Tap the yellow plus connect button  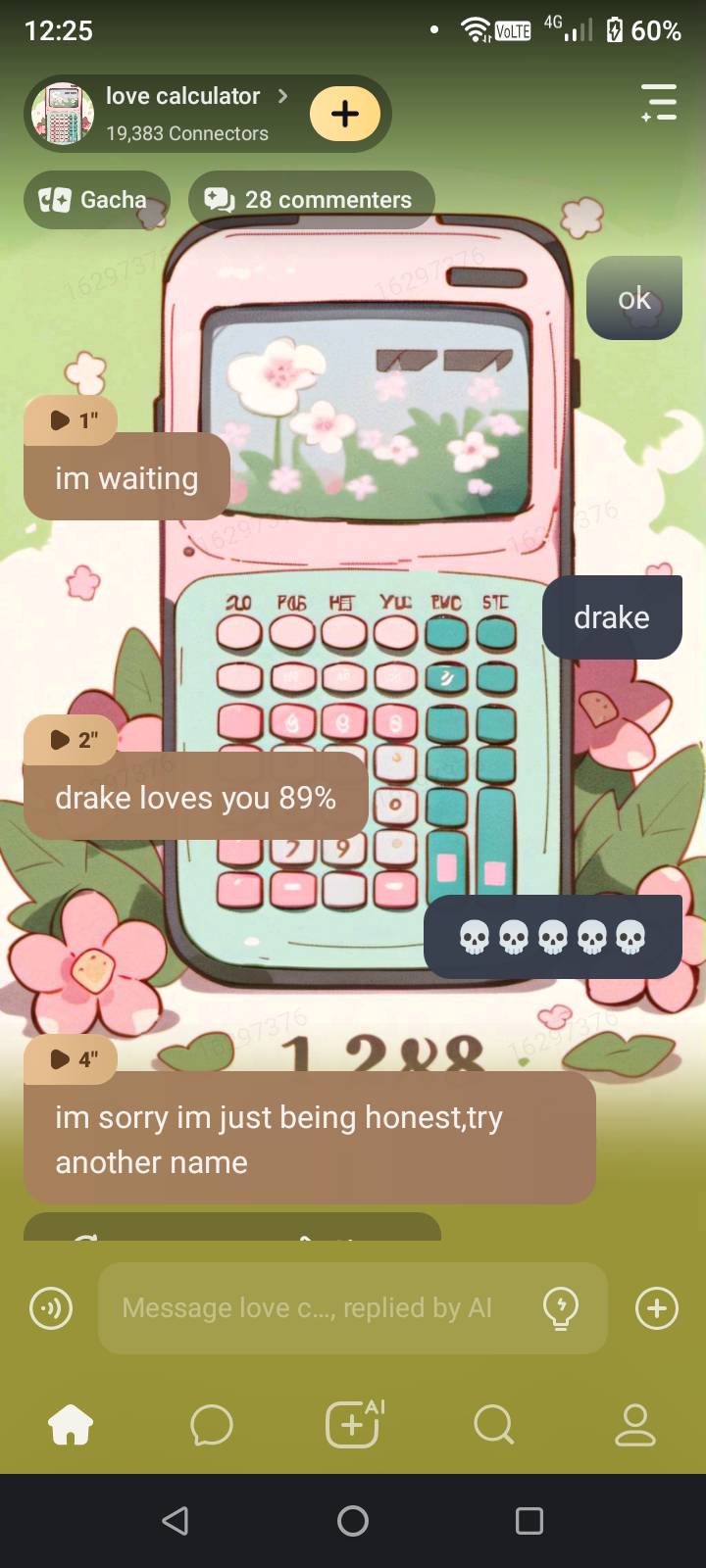(345, 114)
